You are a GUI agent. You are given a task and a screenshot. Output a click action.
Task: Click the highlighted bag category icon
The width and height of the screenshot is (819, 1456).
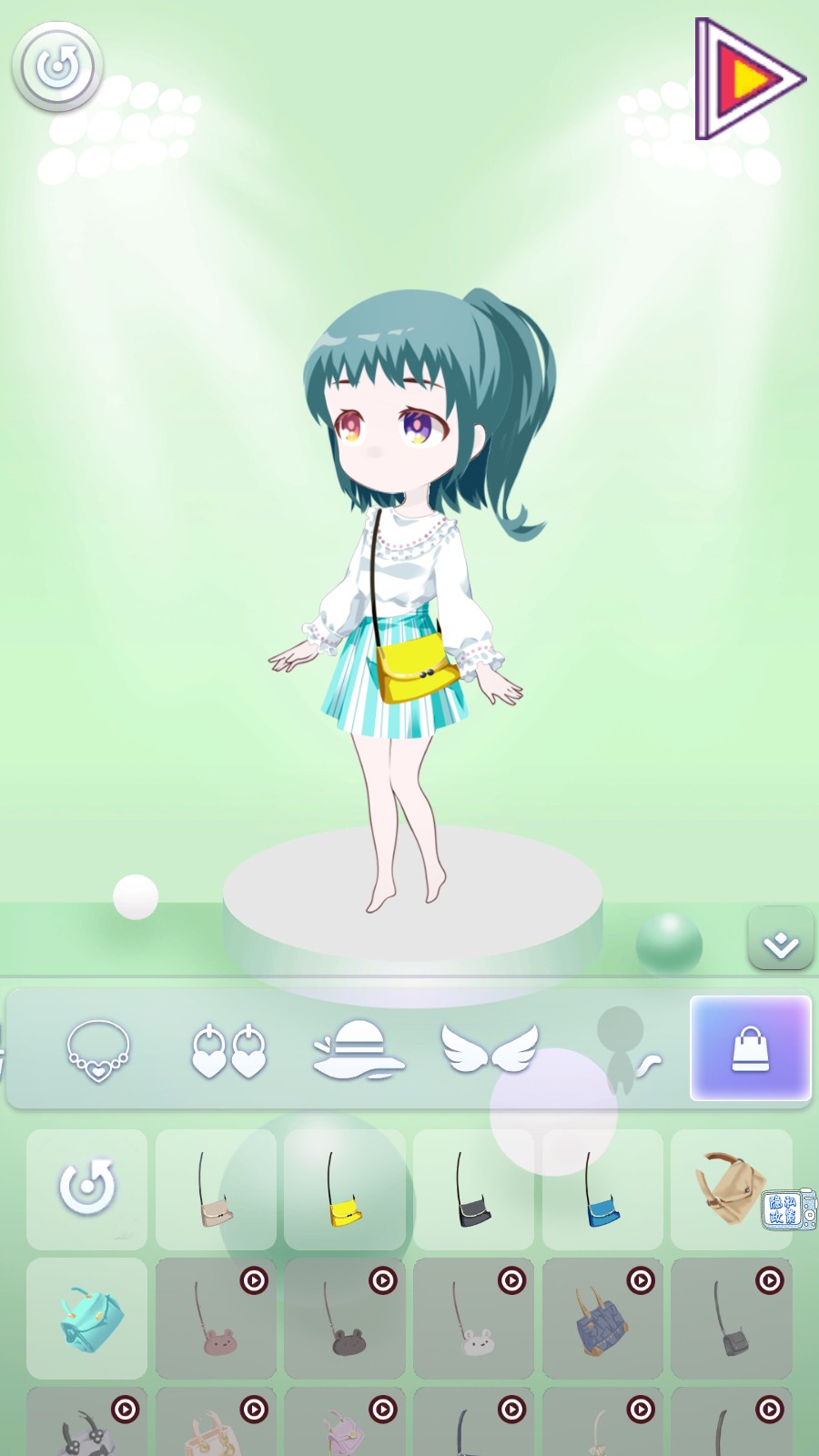[x=751, y=1049]
